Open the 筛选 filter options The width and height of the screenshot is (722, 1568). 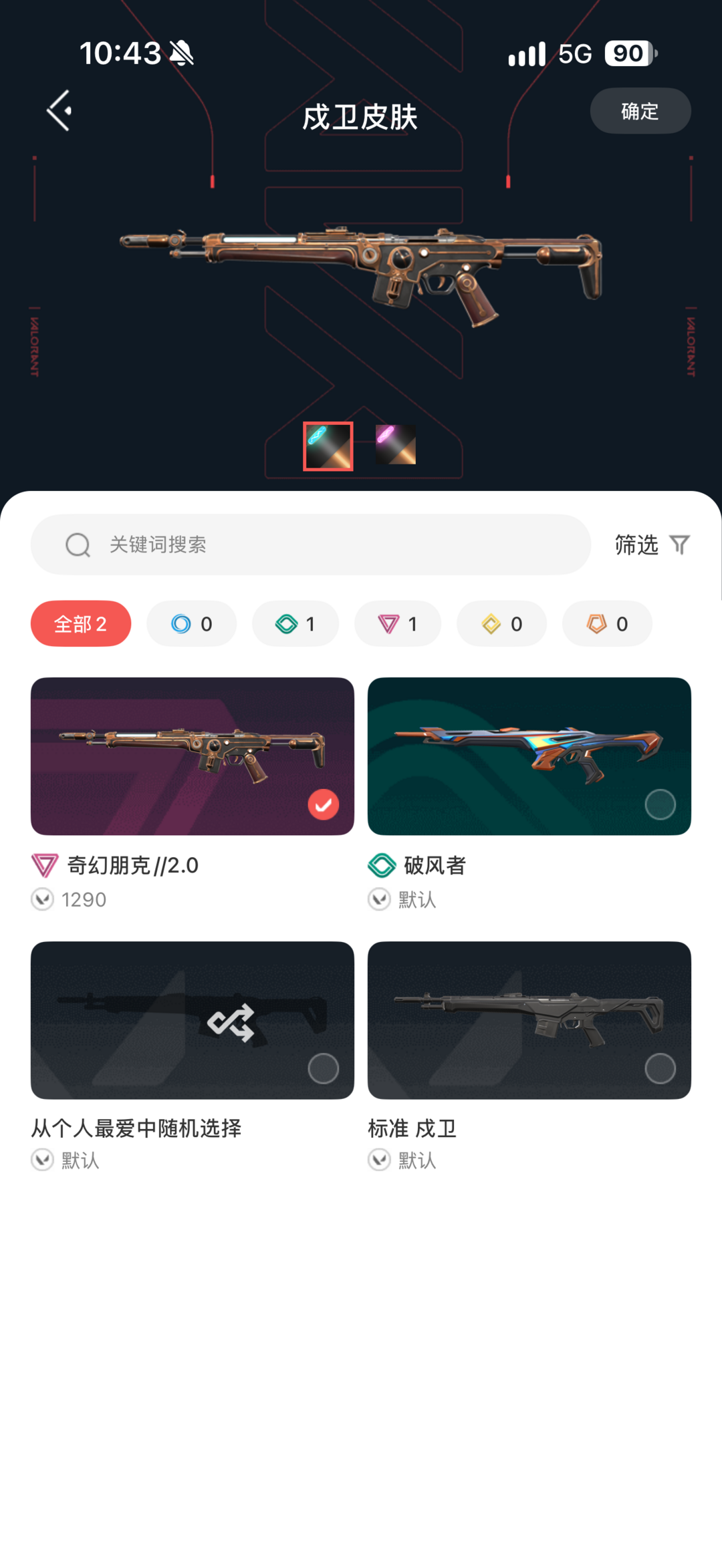pyautogui.click(x=652, y=545)
